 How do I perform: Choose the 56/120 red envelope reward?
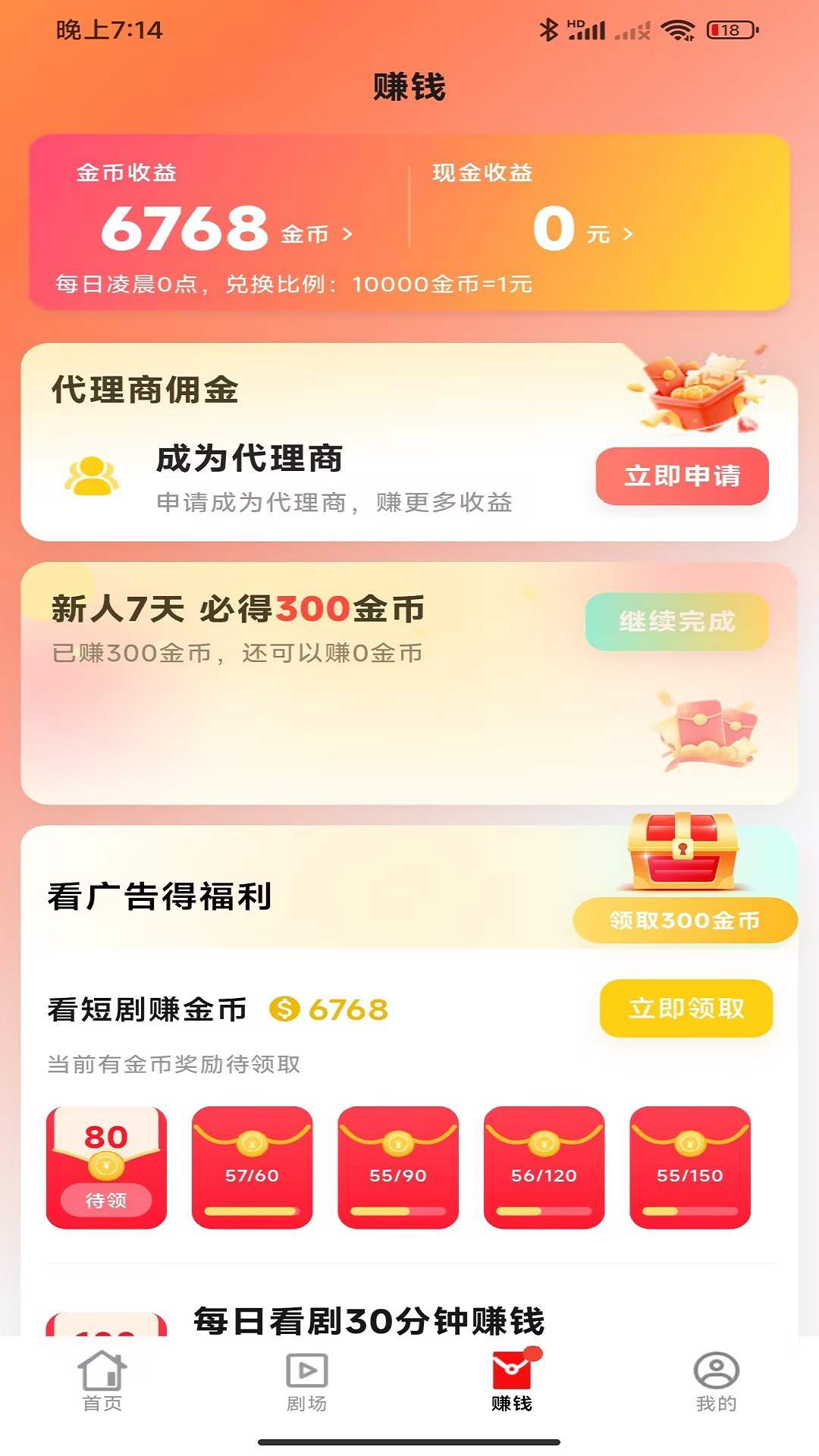pyautogui.click(x=544, y=1168)
